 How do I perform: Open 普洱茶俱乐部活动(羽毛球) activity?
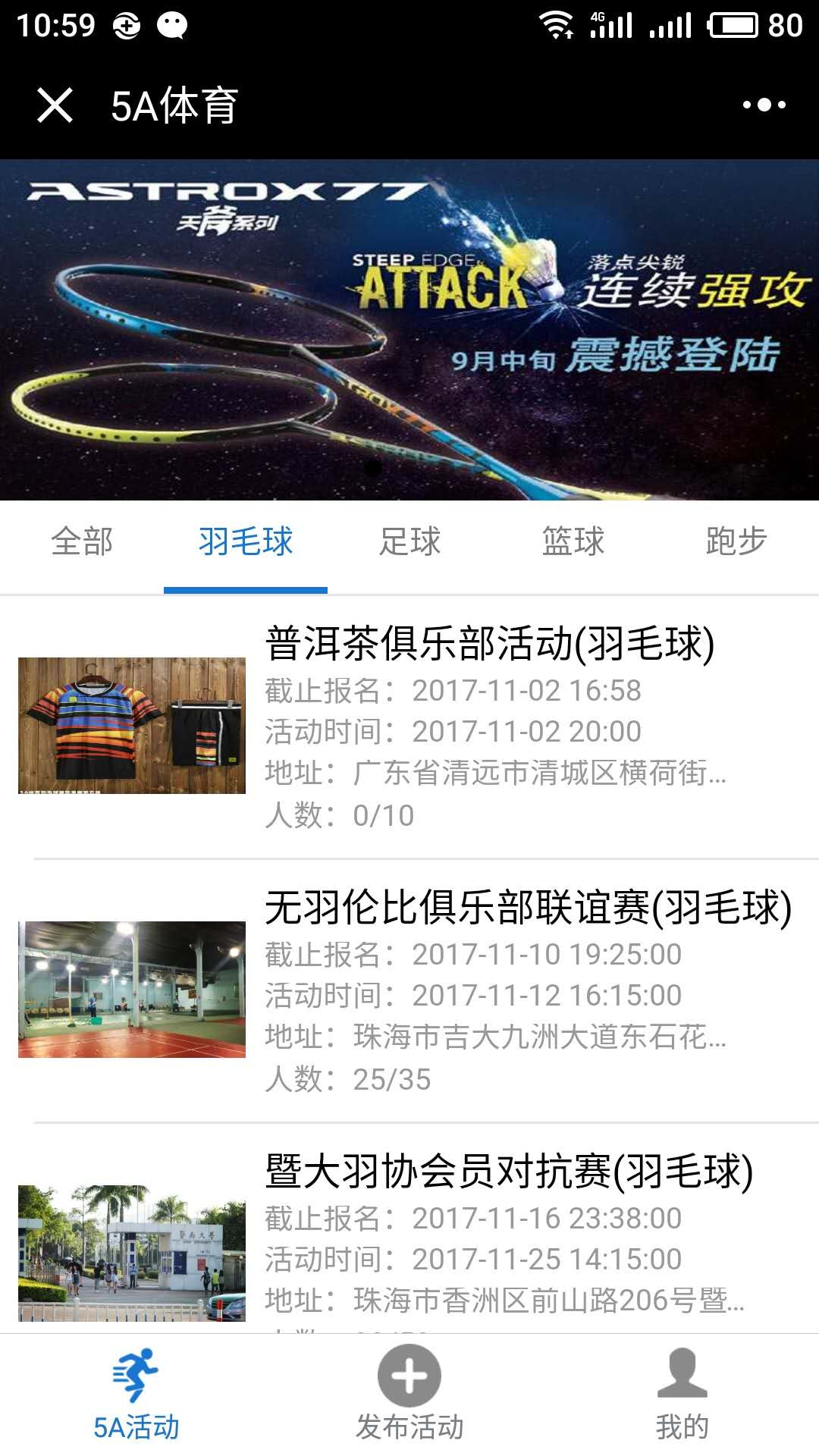[409, 727]
